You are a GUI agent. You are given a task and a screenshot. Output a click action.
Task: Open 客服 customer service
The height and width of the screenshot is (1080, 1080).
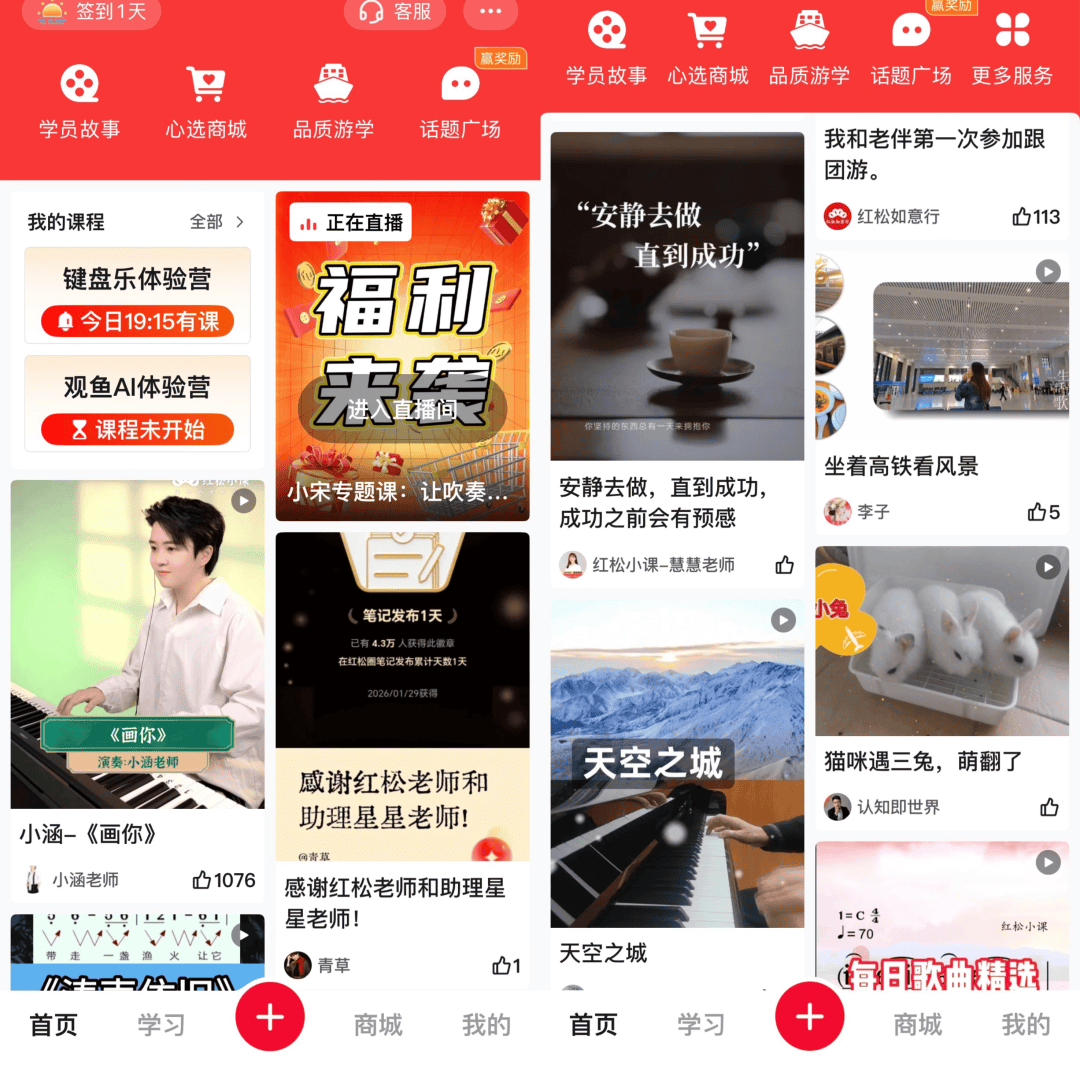(x=396, y=12)
